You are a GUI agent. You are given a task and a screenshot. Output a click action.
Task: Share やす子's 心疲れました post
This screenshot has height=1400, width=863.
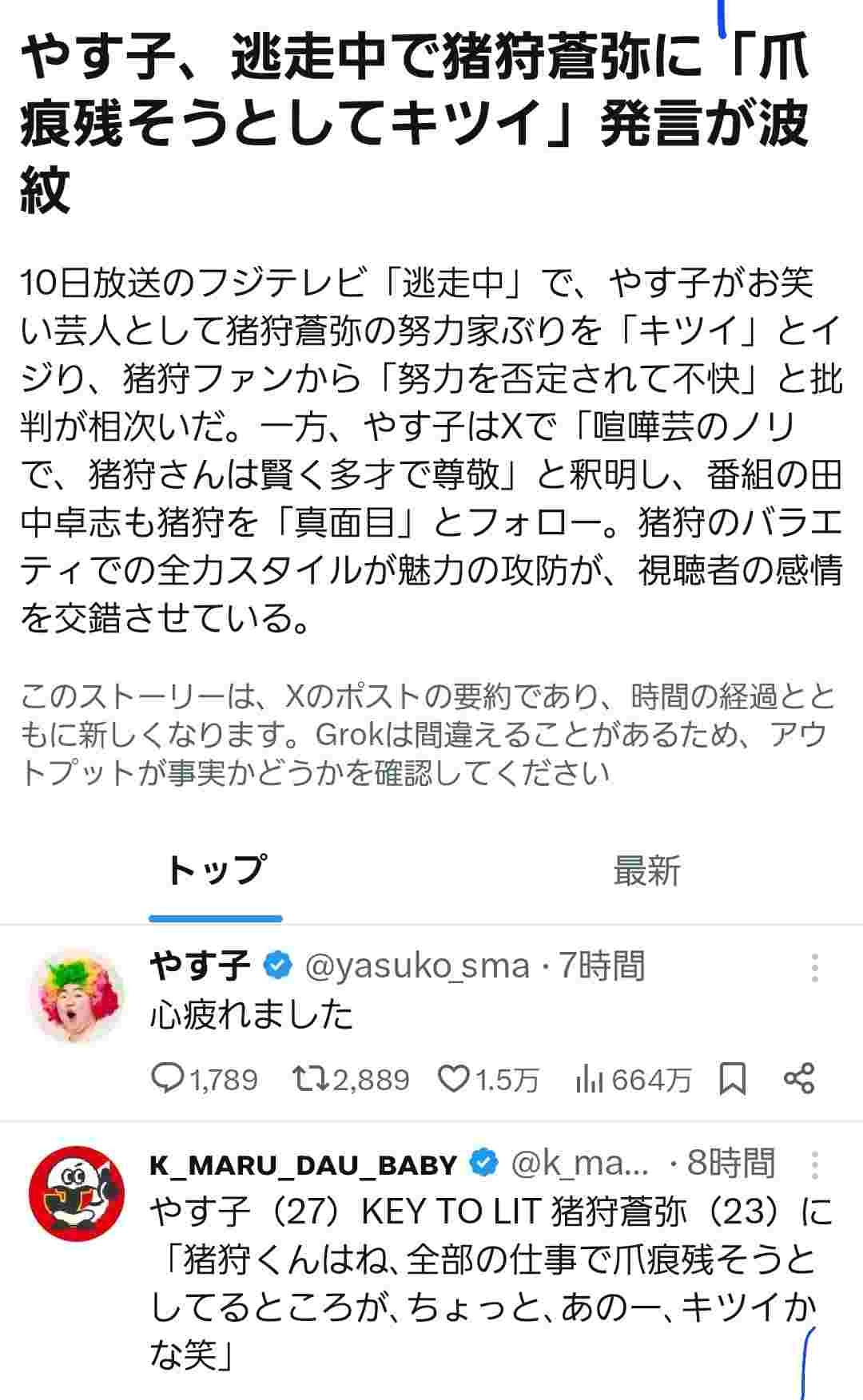point(798,1079)
